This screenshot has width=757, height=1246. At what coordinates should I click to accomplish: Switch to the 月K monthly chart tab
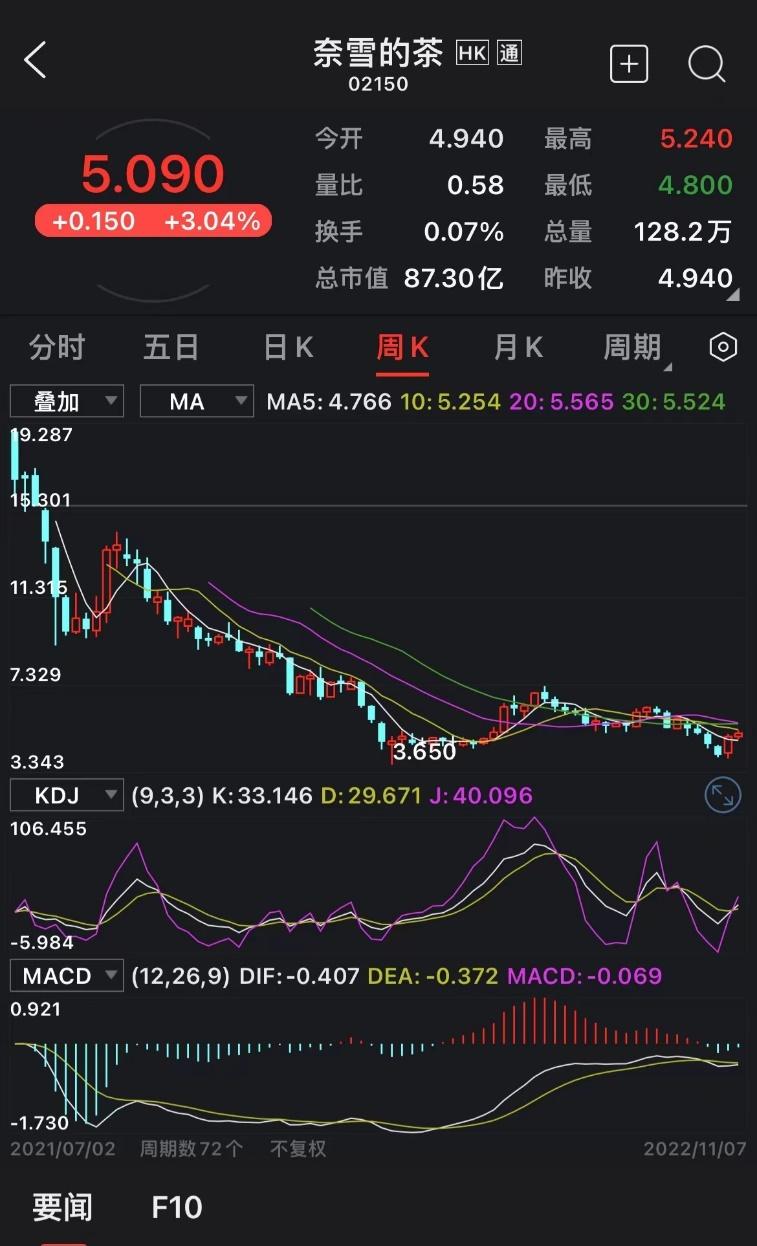(x=517, y=346)
